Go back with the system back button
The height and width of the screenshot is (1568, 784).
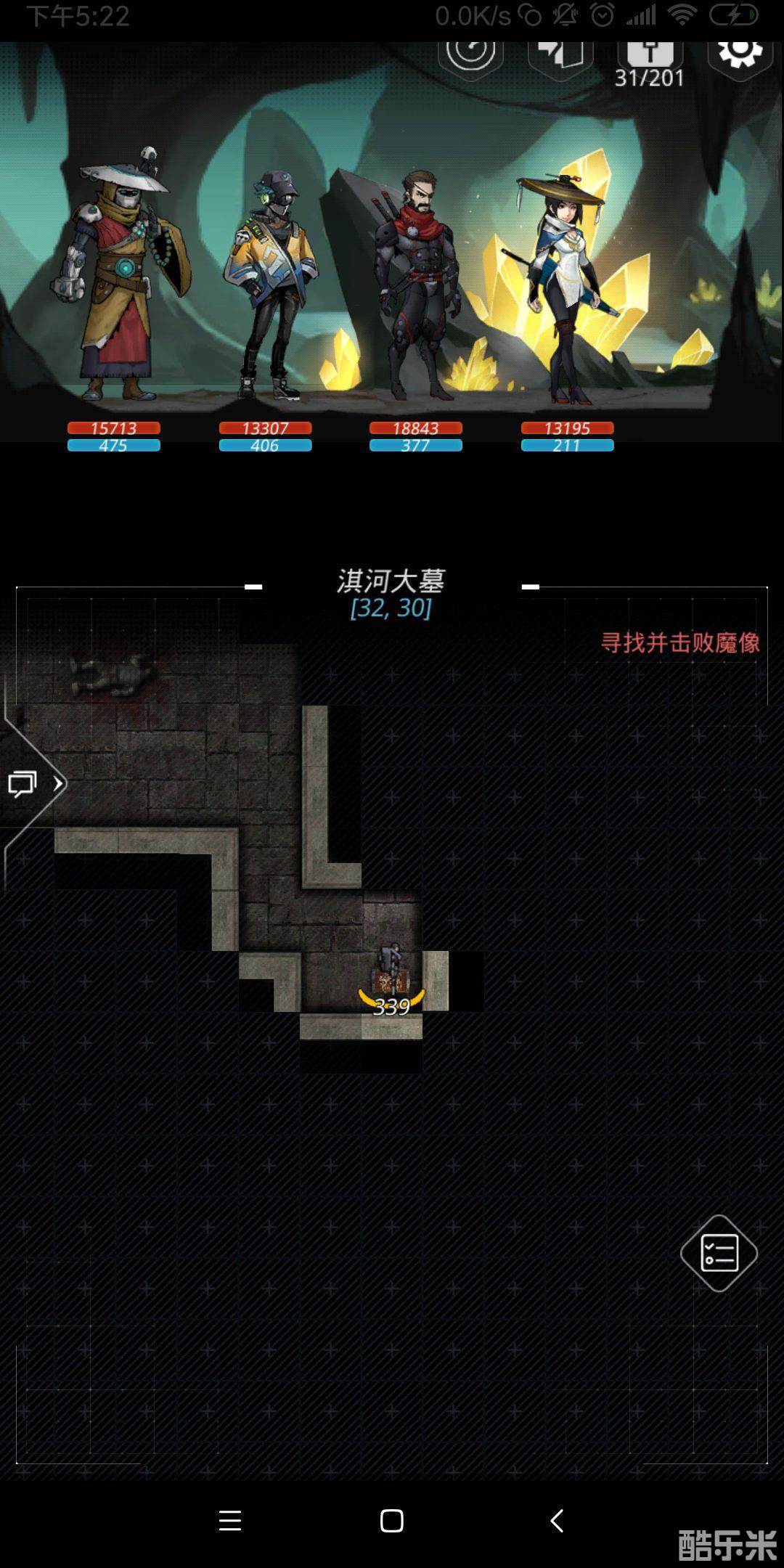click(x=557, y=1521)
